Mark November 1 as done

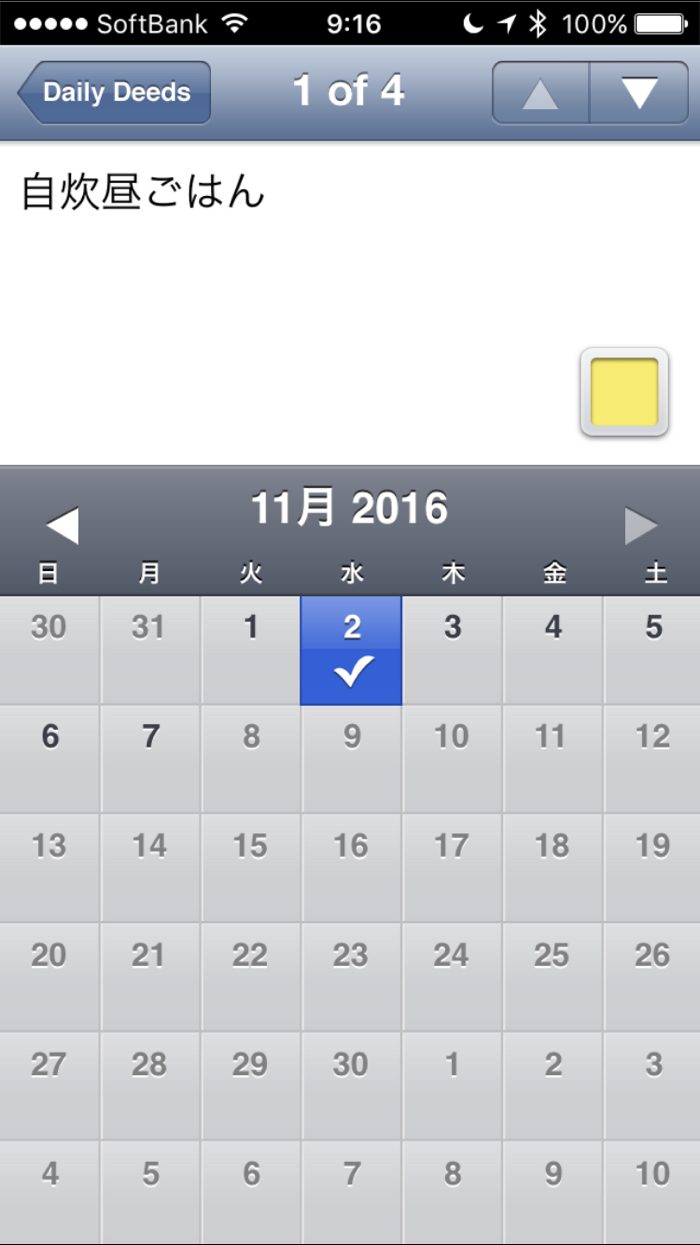[251, 651]
